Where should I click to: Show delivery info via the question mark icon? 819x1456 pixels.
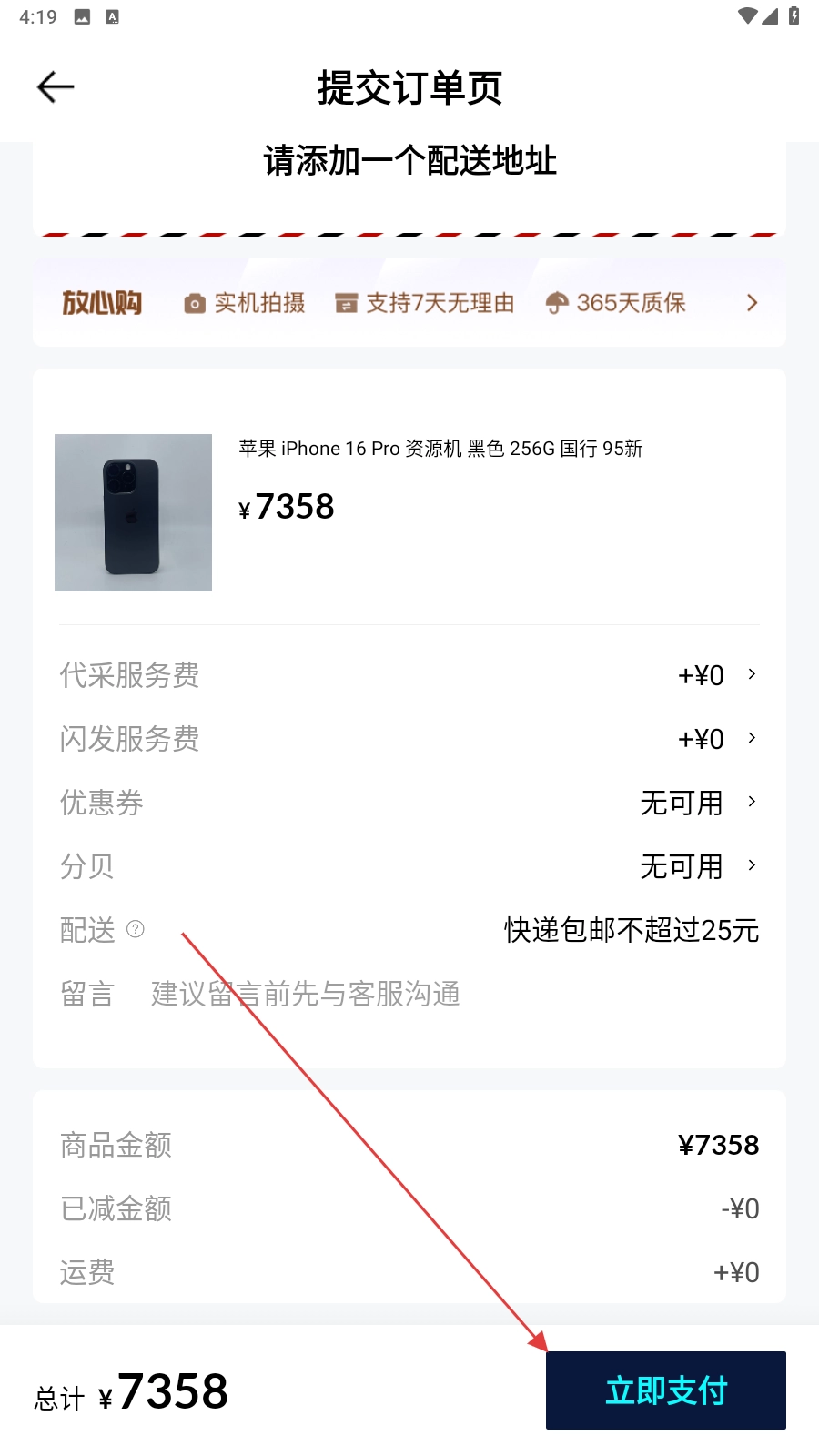point(136,929)
